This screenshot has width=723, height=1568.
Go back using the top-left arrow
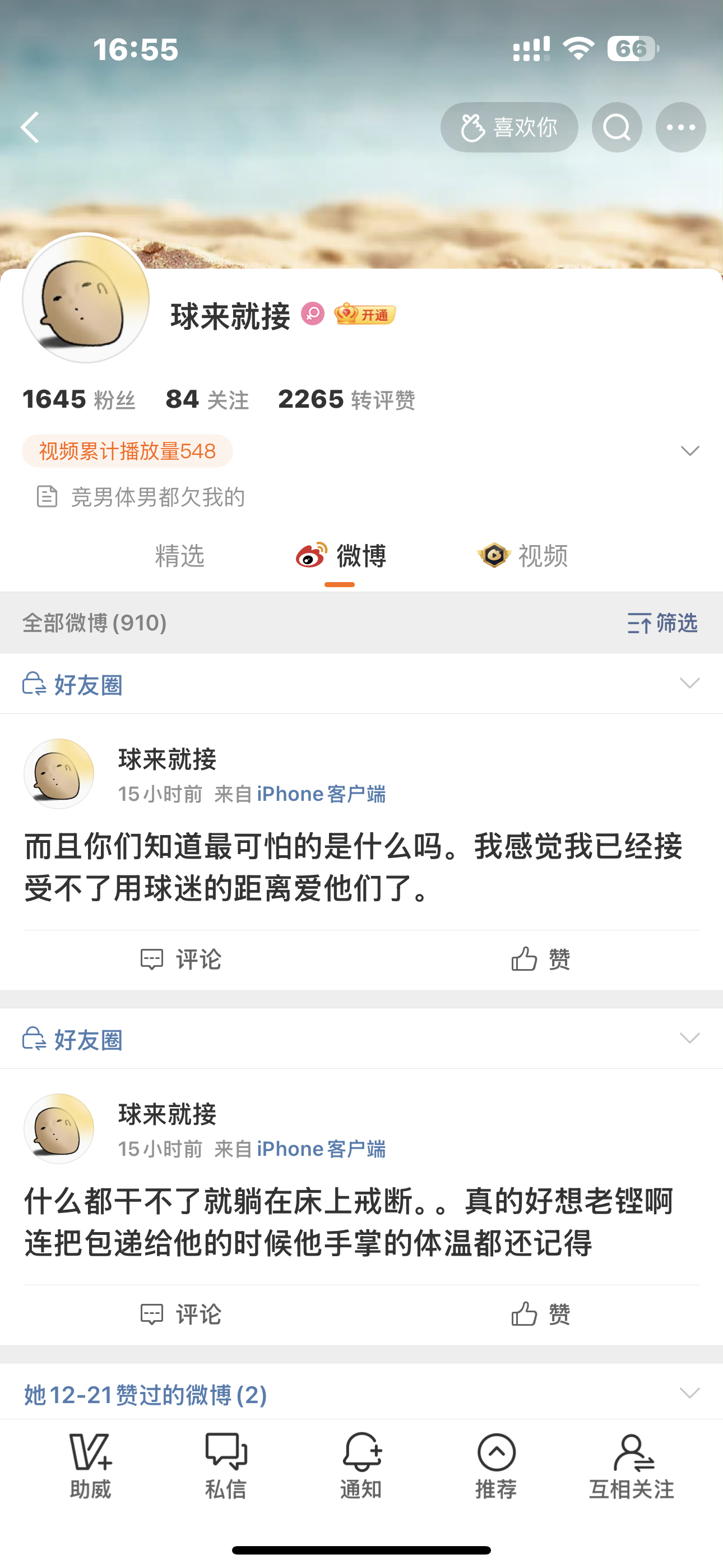(30, 127)
